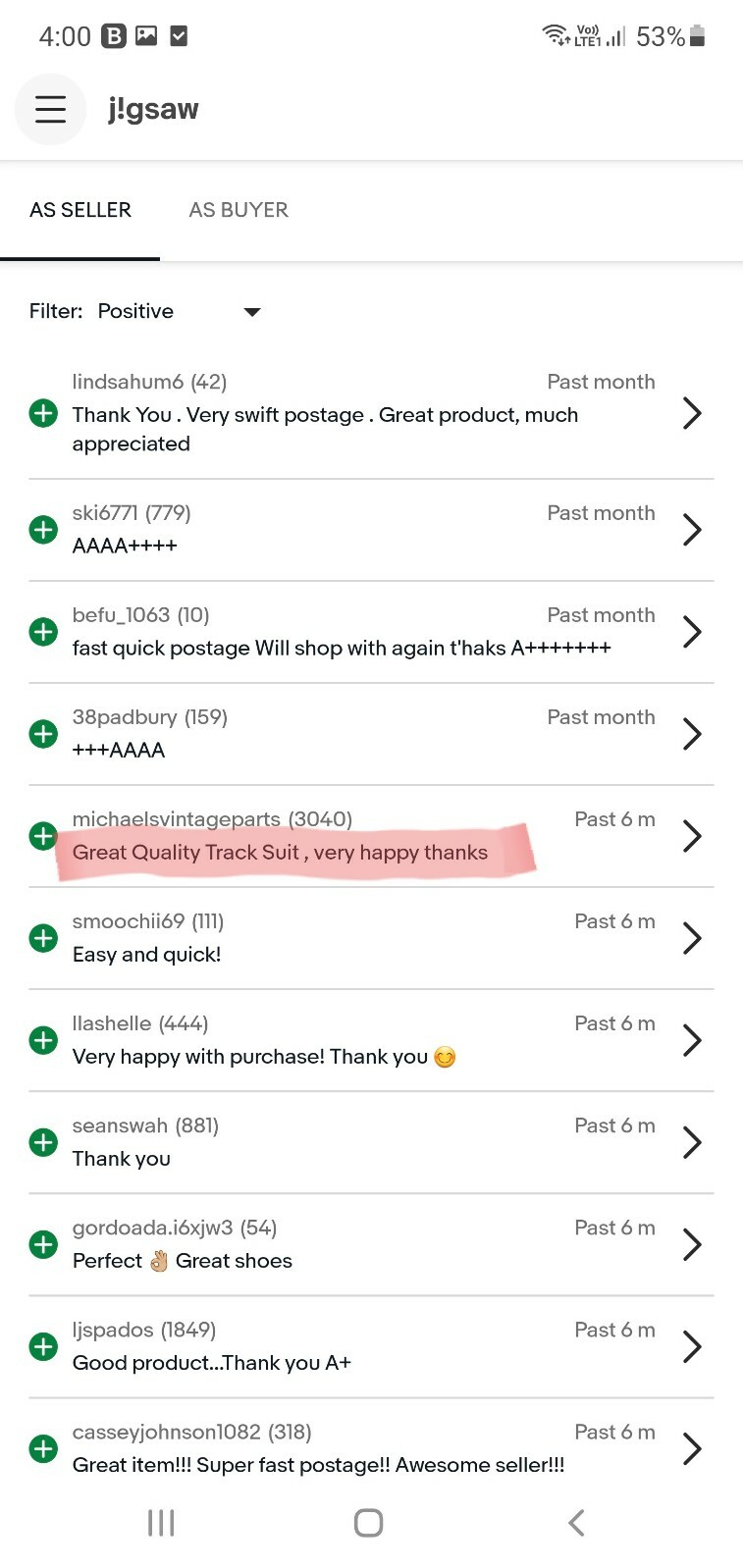Open feedback from lindsahum6
The width and height of the screenshot is (743, 1568).
click(371, 413)
